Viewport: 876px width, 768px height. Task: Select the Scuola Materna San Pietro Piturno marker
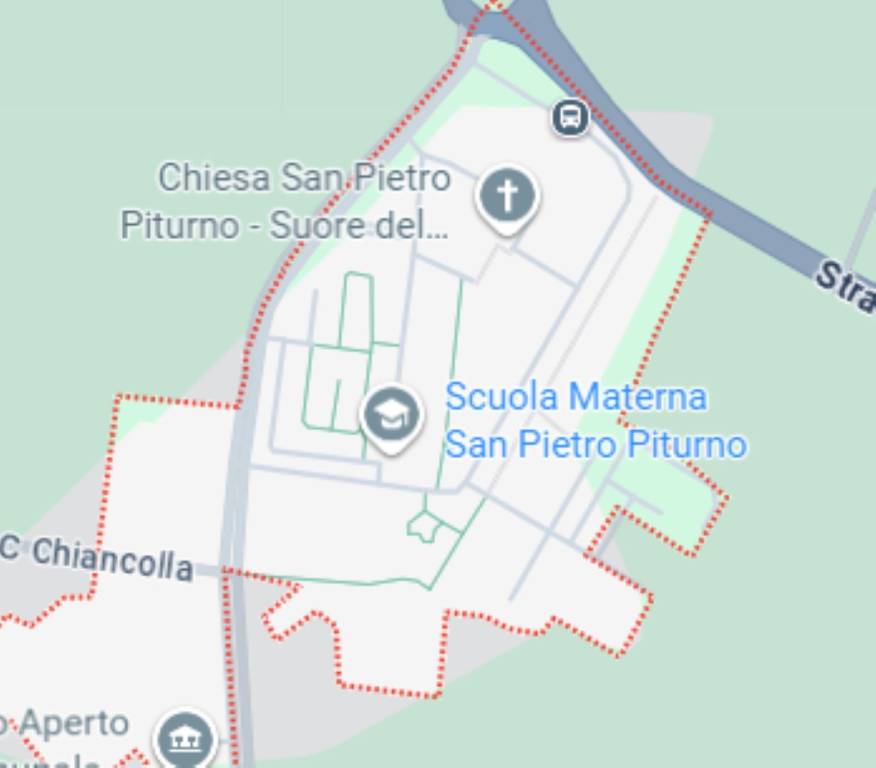pyautogui.click(x=391, y=416)
